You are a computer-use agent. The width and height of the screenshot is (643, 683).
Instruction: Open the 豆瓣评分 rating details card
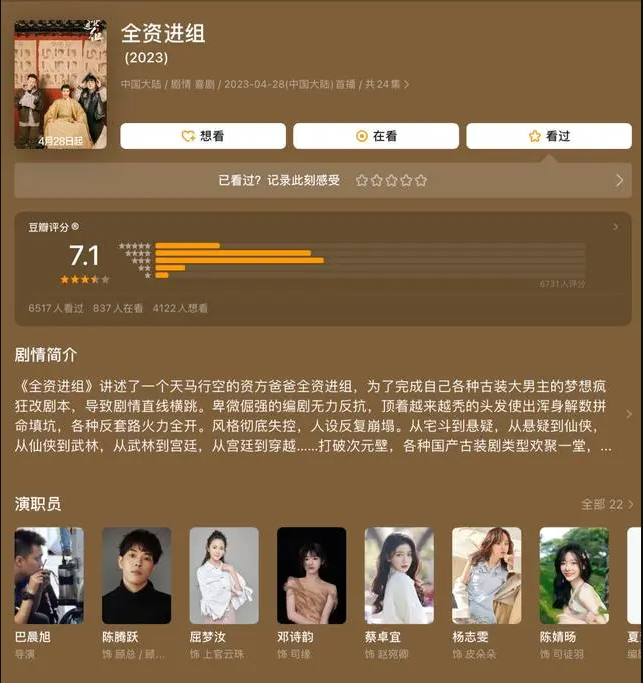(322, 269)
